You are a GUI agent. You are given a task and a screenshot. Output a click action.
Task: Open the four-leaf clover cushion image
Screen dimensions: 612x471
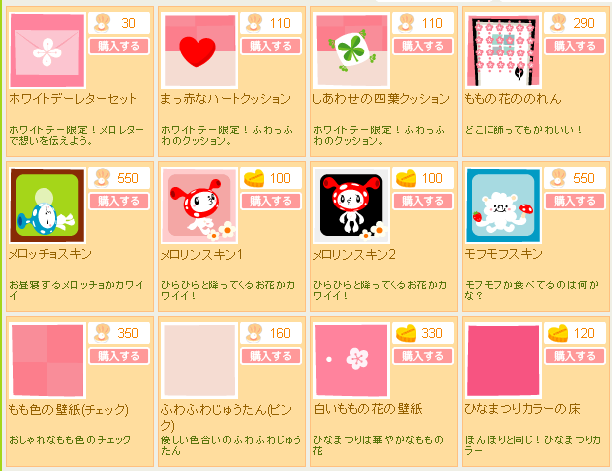coord(351,49)
